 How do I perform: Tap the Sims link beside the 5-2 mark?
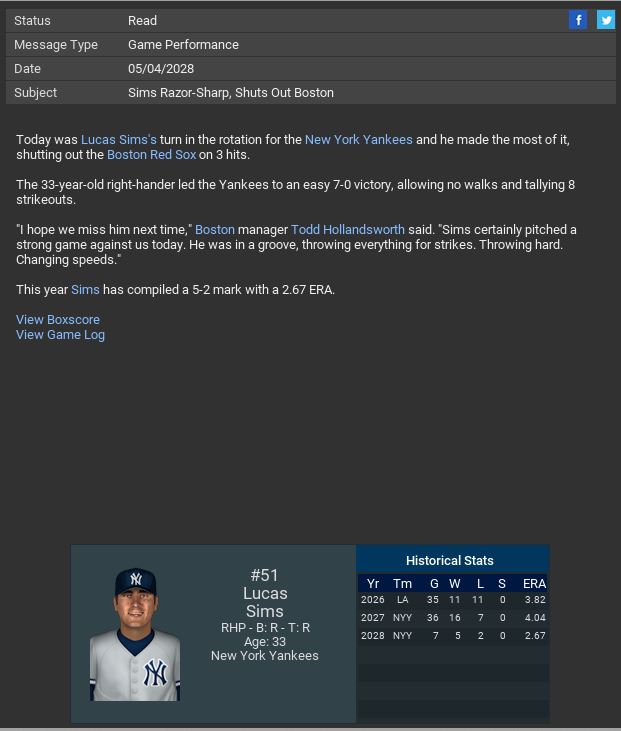tap(85, 290)
